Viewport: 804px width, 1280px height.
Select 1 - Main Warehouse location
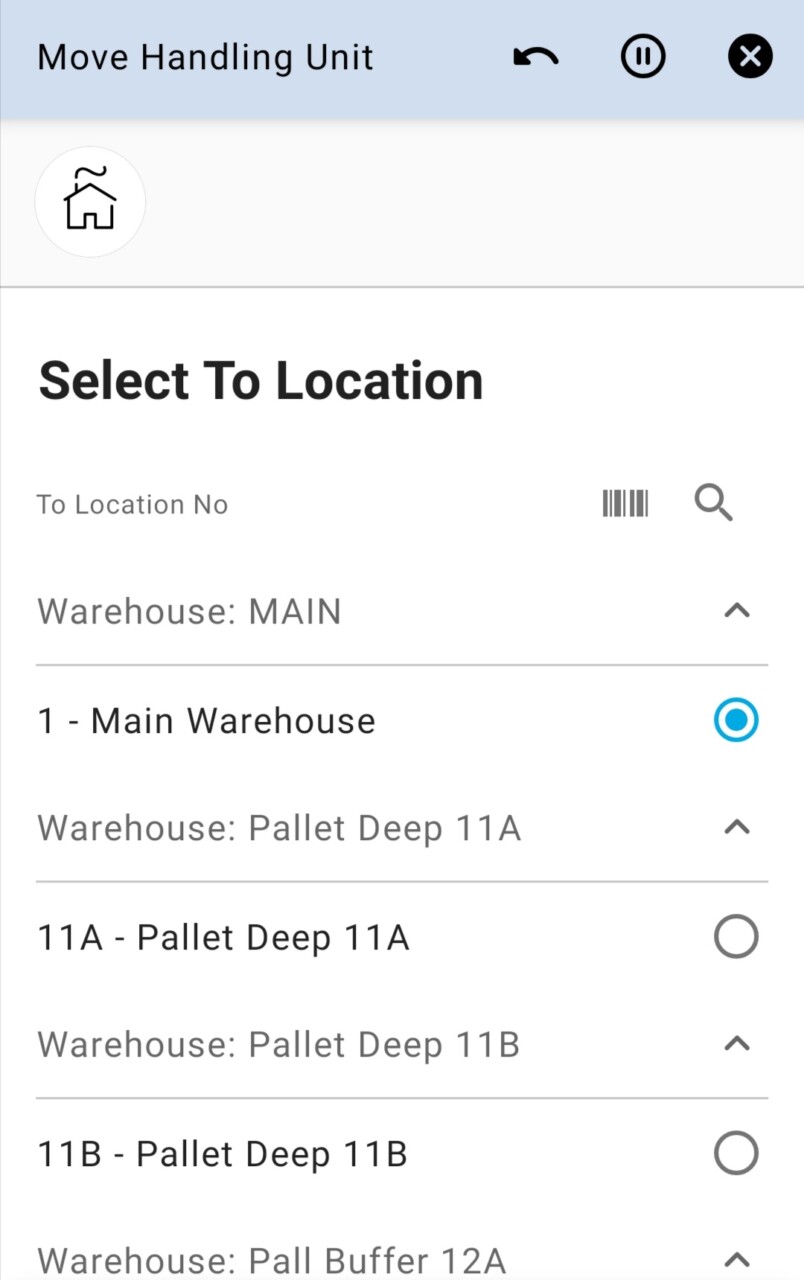coord(736,720)
